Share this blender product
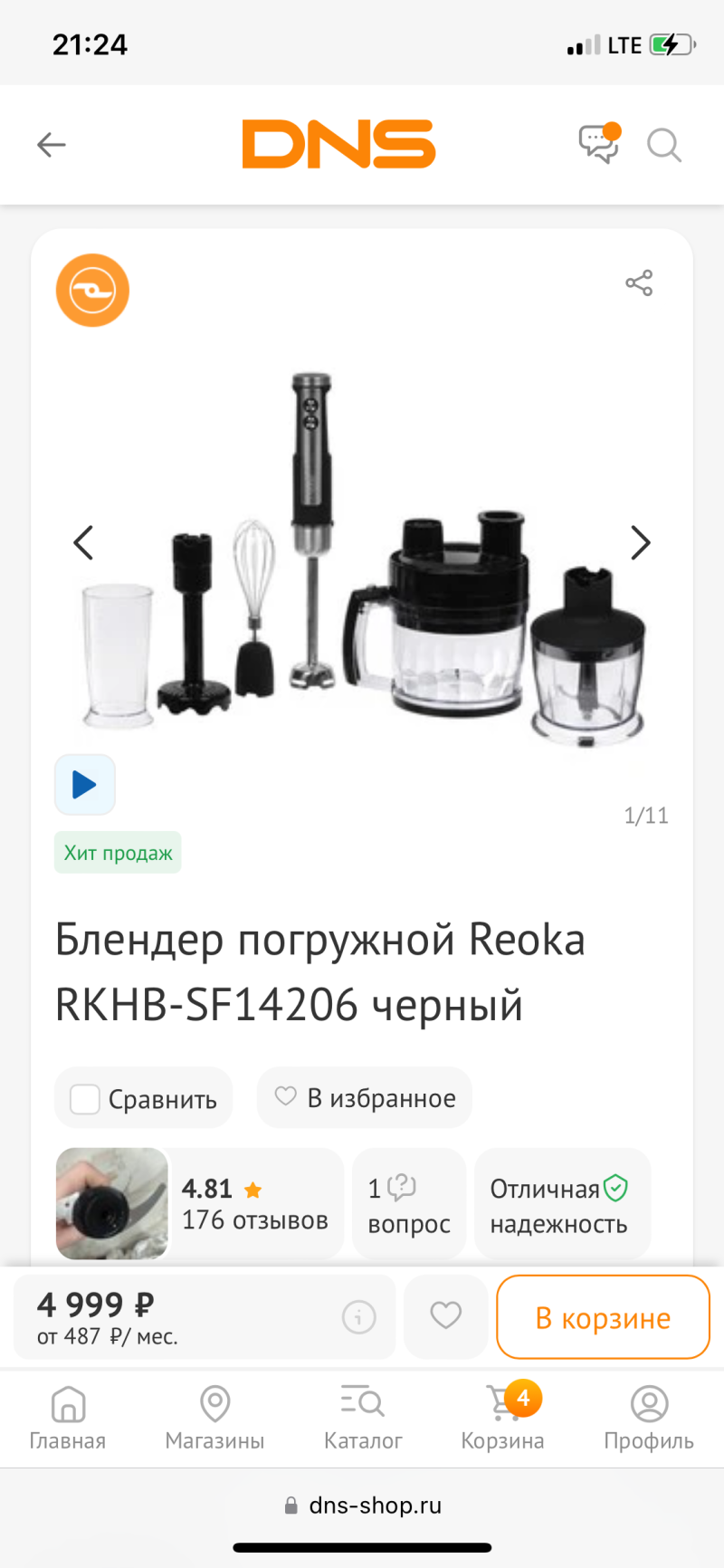The width and height of the screenshot is (724, 1568). [x=639, y=283]
